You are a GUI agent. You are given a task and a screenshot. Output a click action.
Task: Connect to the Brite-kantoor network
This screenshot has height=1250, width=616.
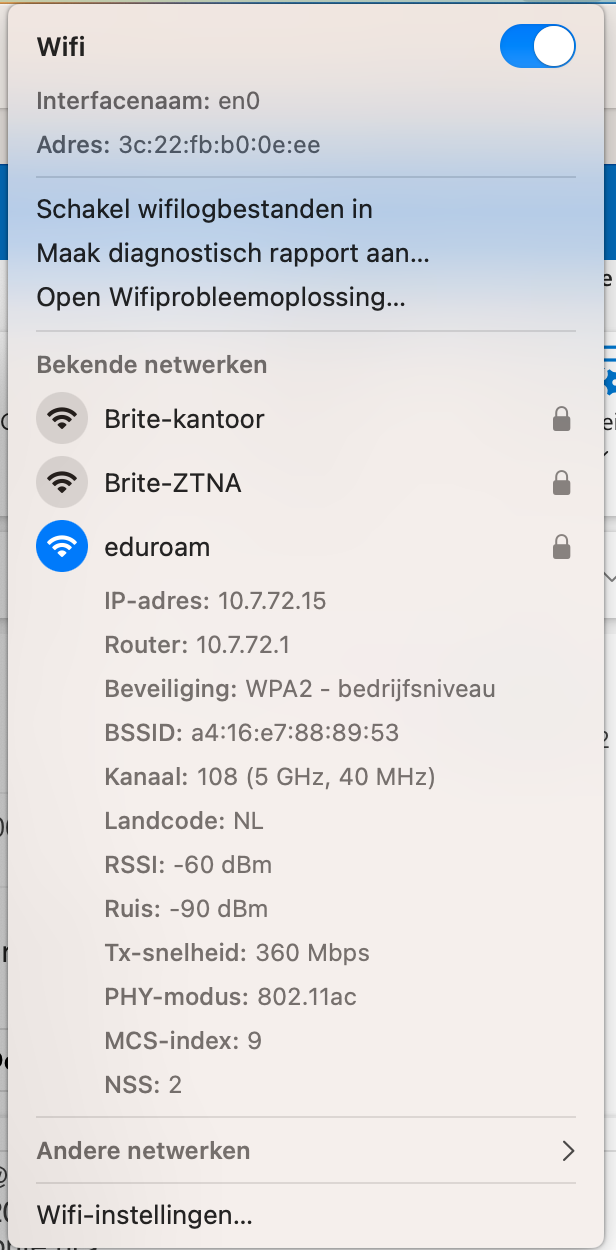[184, 419]
